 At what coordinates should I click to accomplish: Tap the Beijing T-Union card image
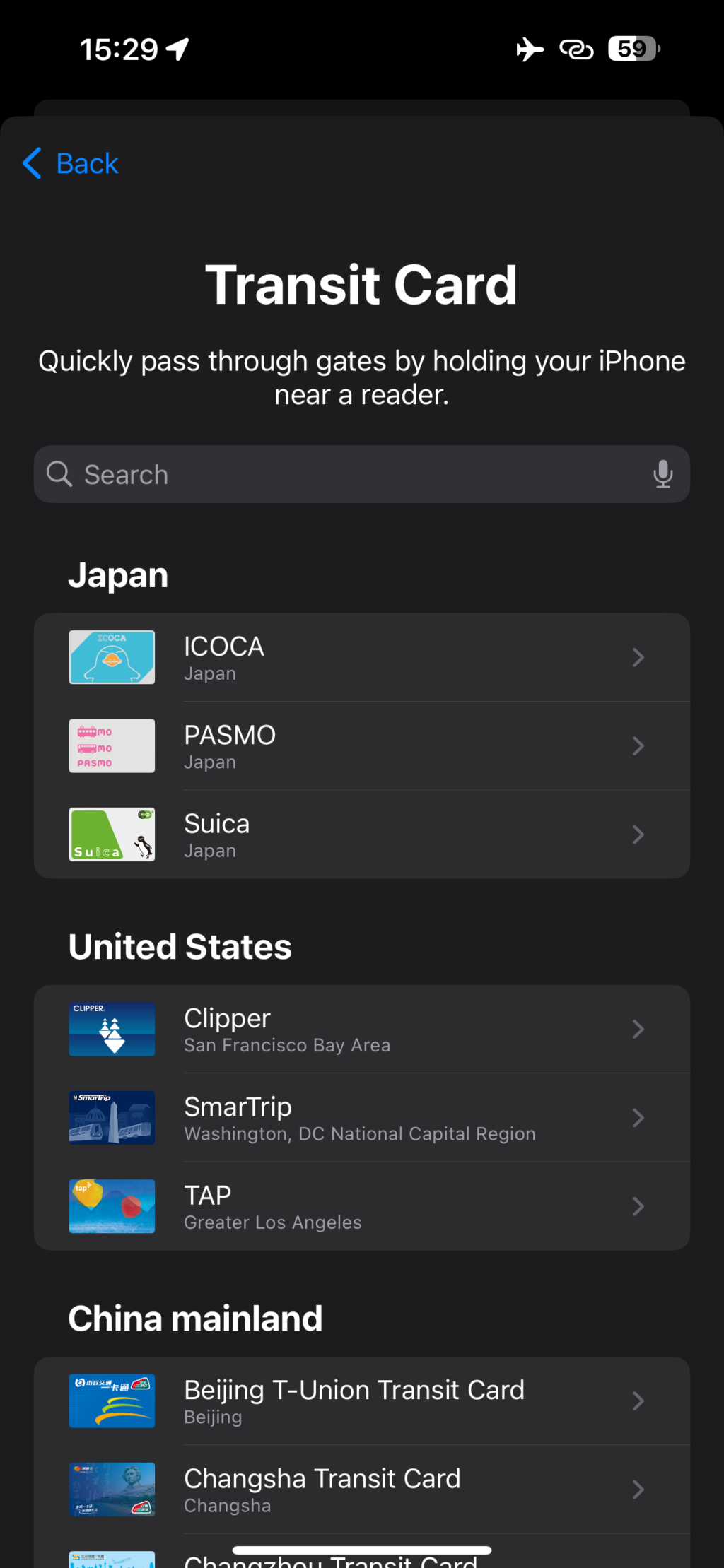pyautogui.click(x=111, y=1400)
